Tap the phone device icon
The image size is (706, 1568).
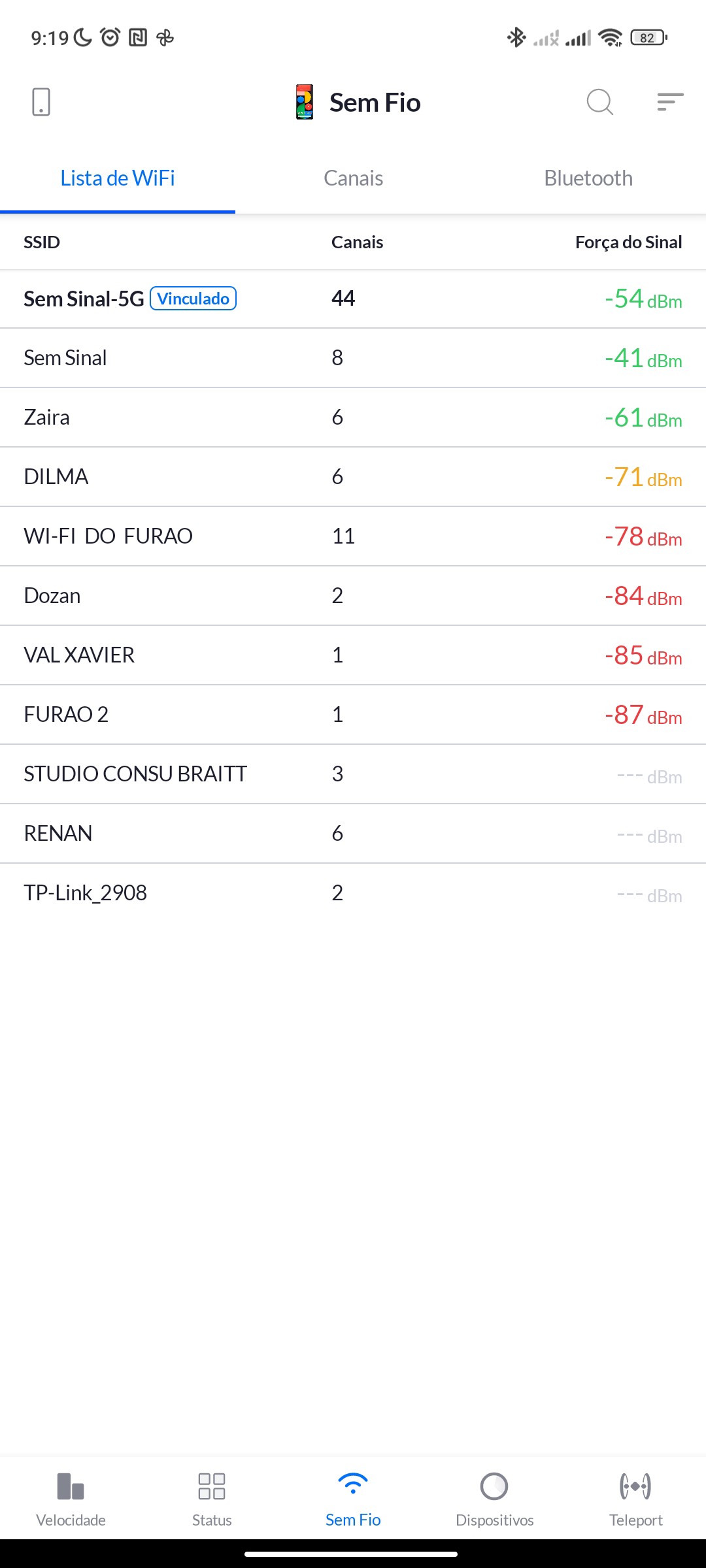tap(41, 102)
